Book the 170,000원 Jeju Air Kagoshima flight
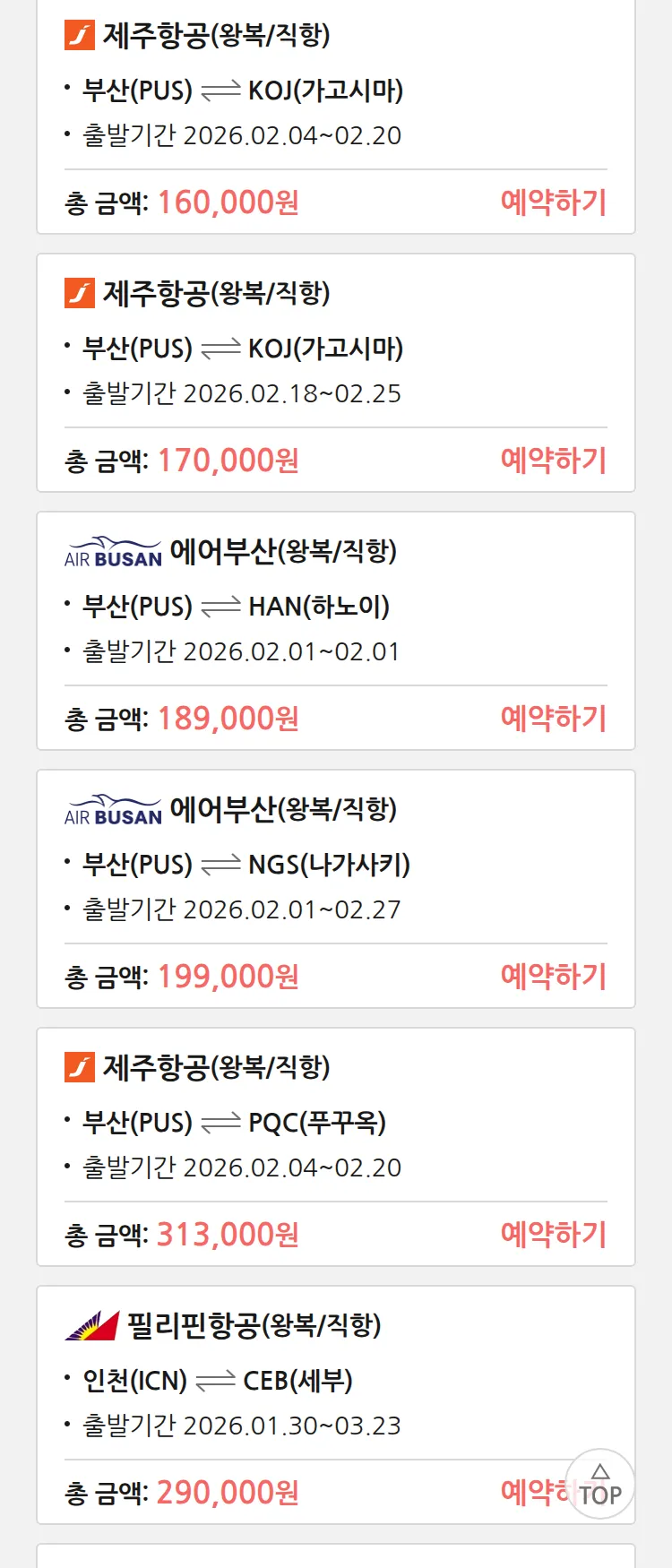The image size is (672, 1568). pyautogui.click(x=553, y=461)
